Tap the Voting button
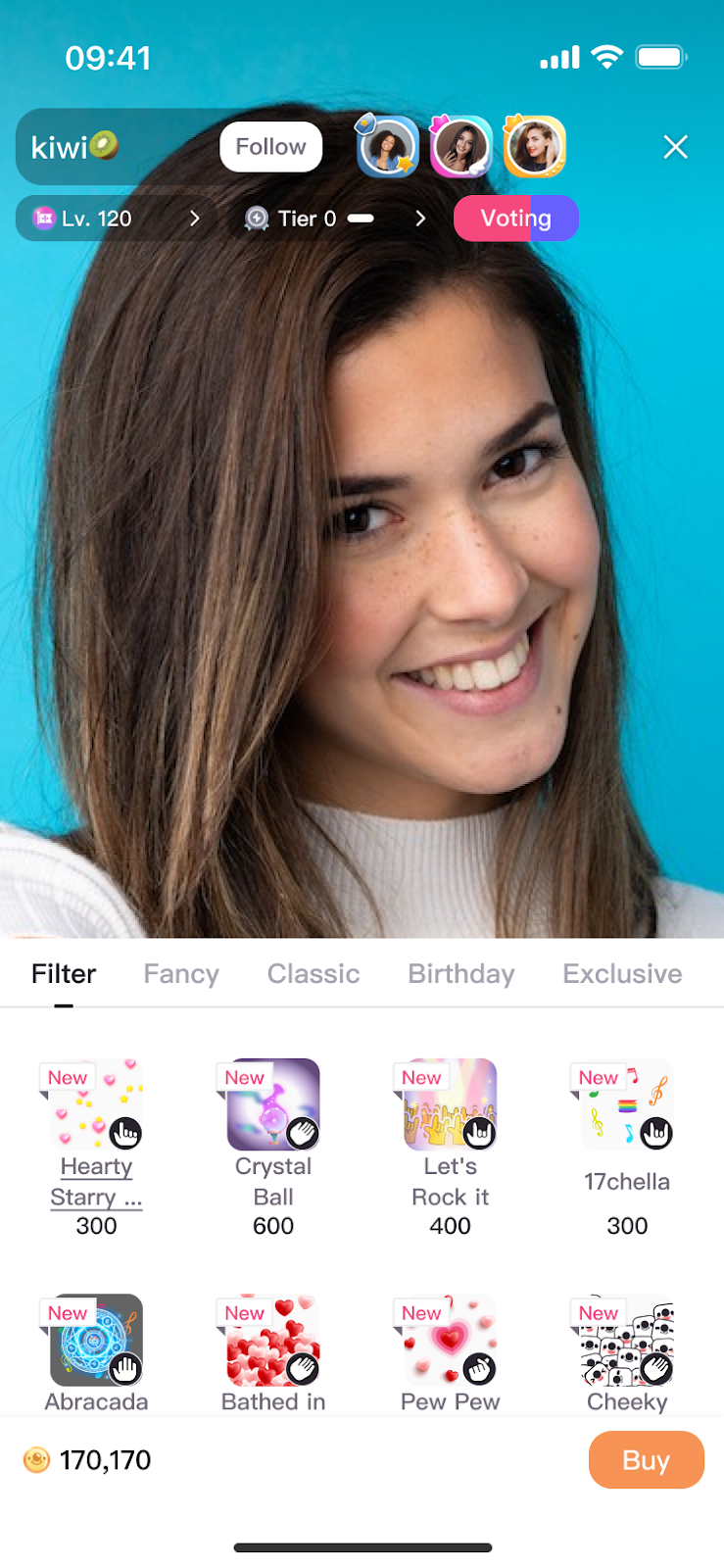 coord(515,219)
